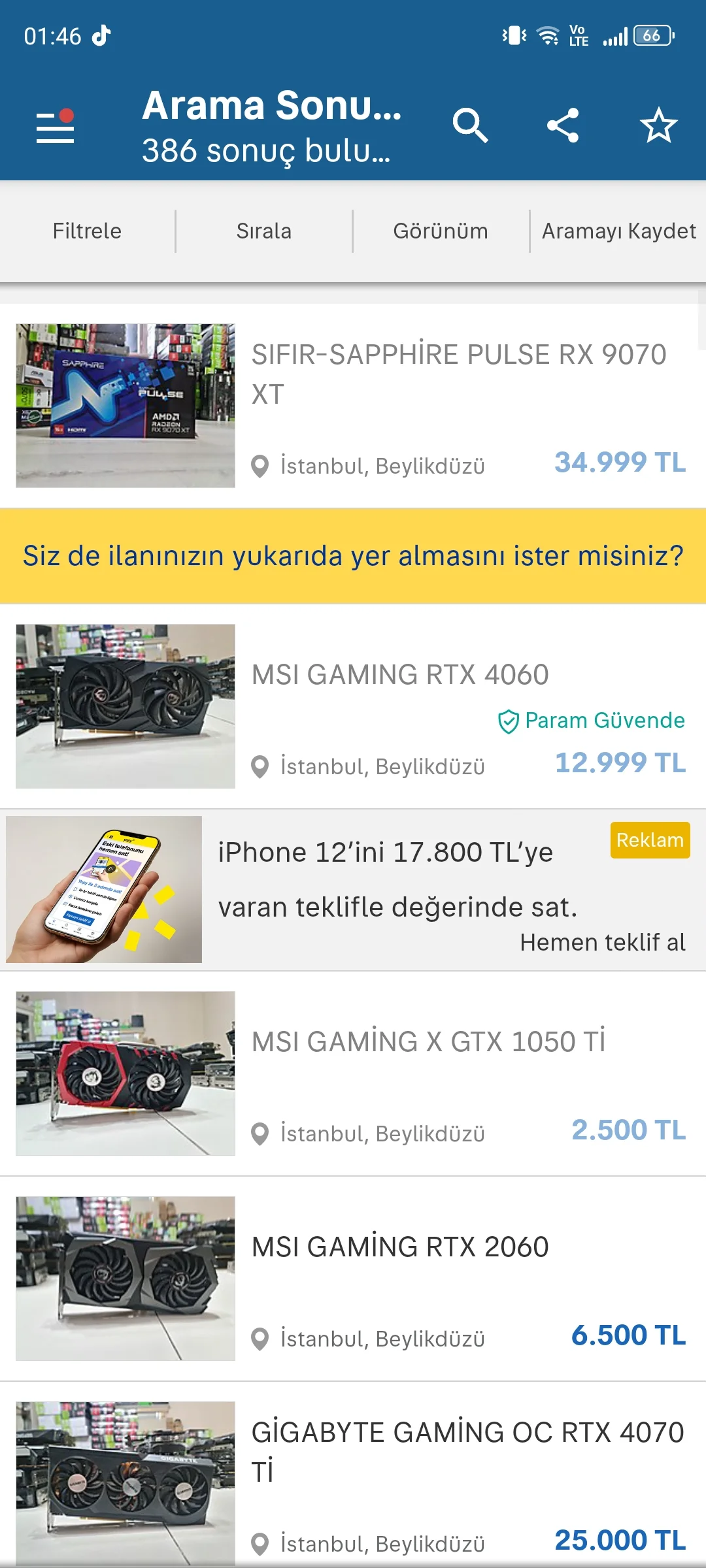This screenshot has width=706, height=1568.
Task: Change the list Görünüm view
Action: pyautogui.click(x=441, y=231)
